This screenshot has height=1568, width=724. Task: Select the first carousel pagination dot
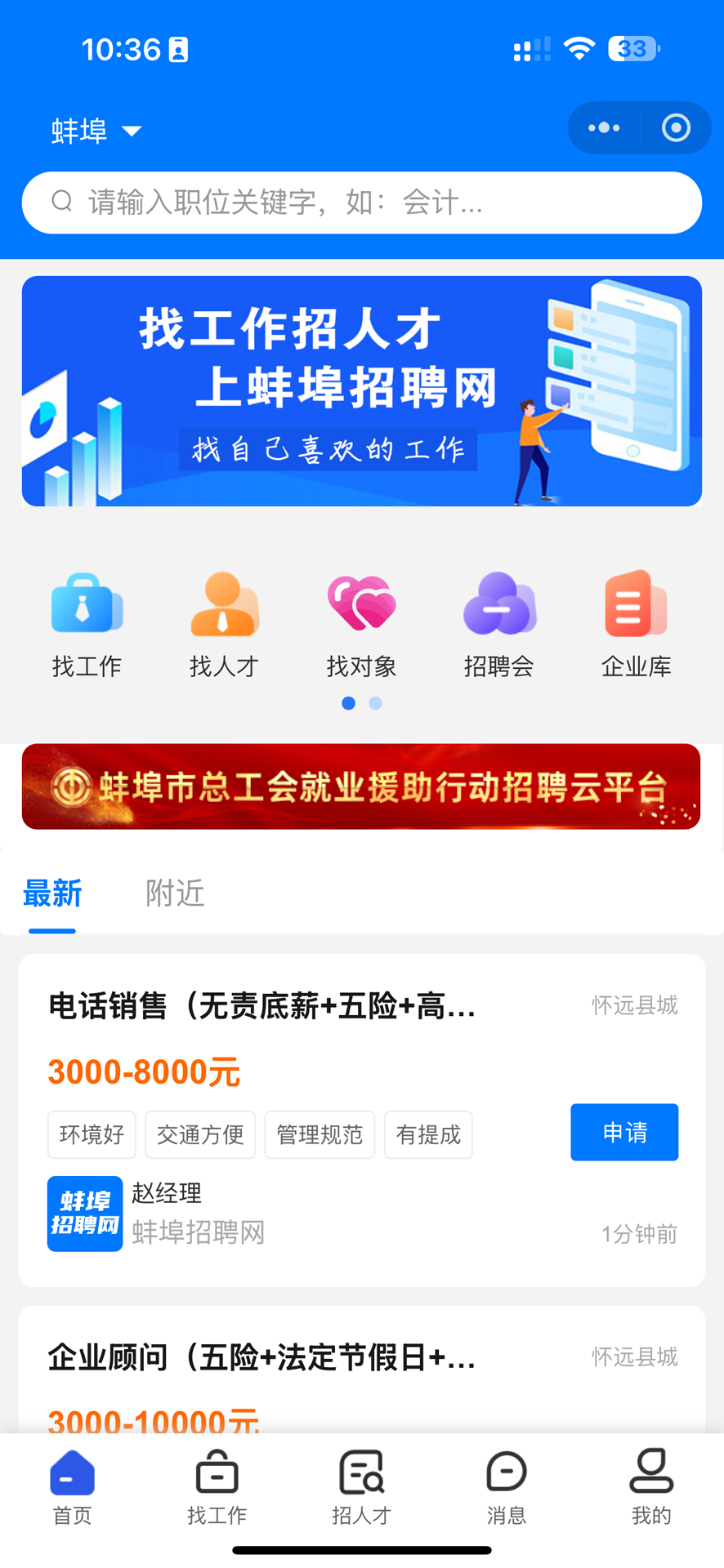click(347, 702)
